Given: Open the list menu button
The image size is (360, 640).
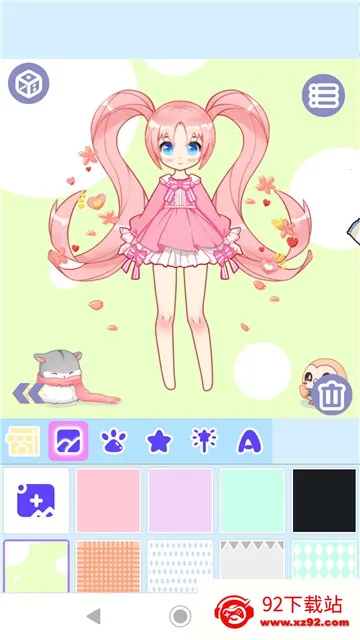Looking at the screenshot, I should (x=324, y=96).
